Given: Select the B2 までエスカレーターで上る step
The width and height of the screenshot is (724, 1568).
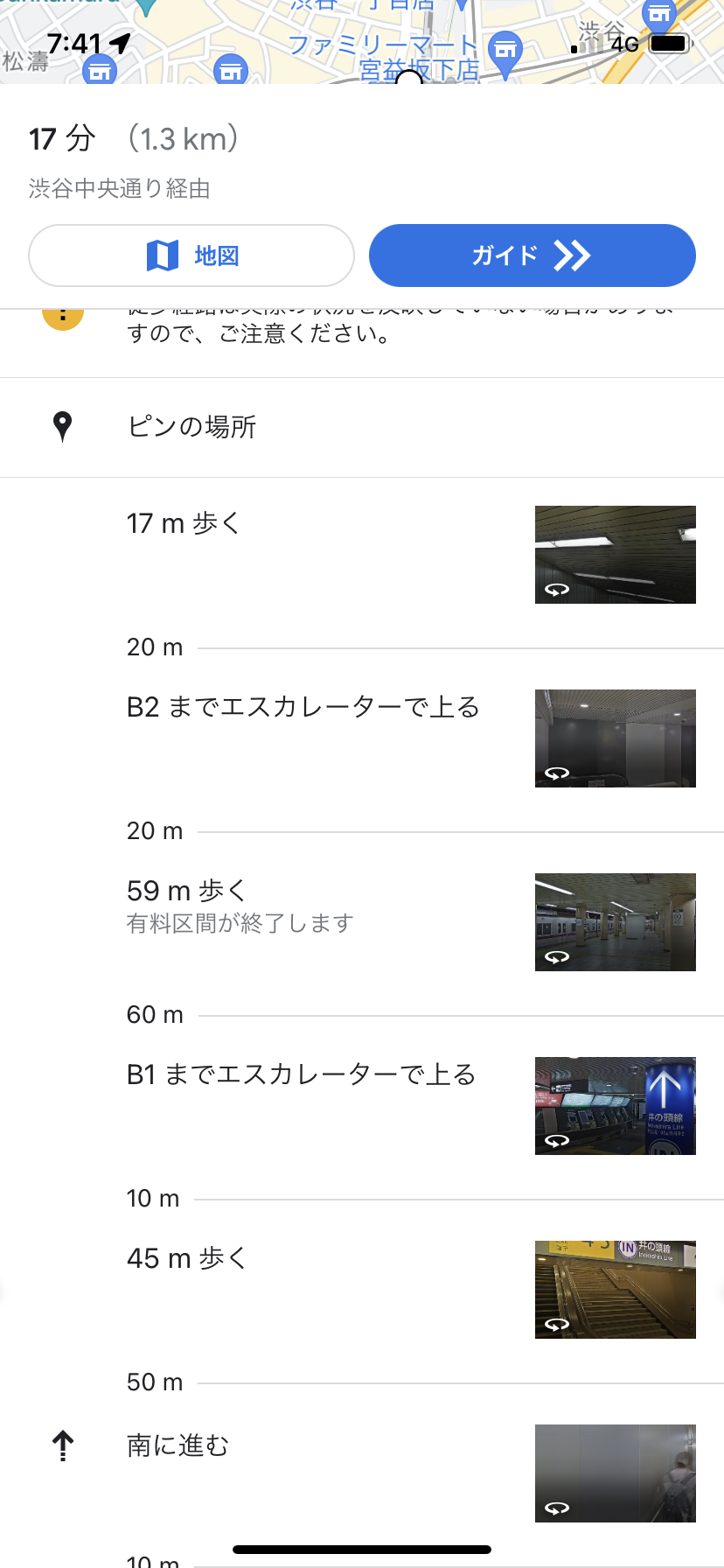Looking at the screenshot, I should (303, 707).
